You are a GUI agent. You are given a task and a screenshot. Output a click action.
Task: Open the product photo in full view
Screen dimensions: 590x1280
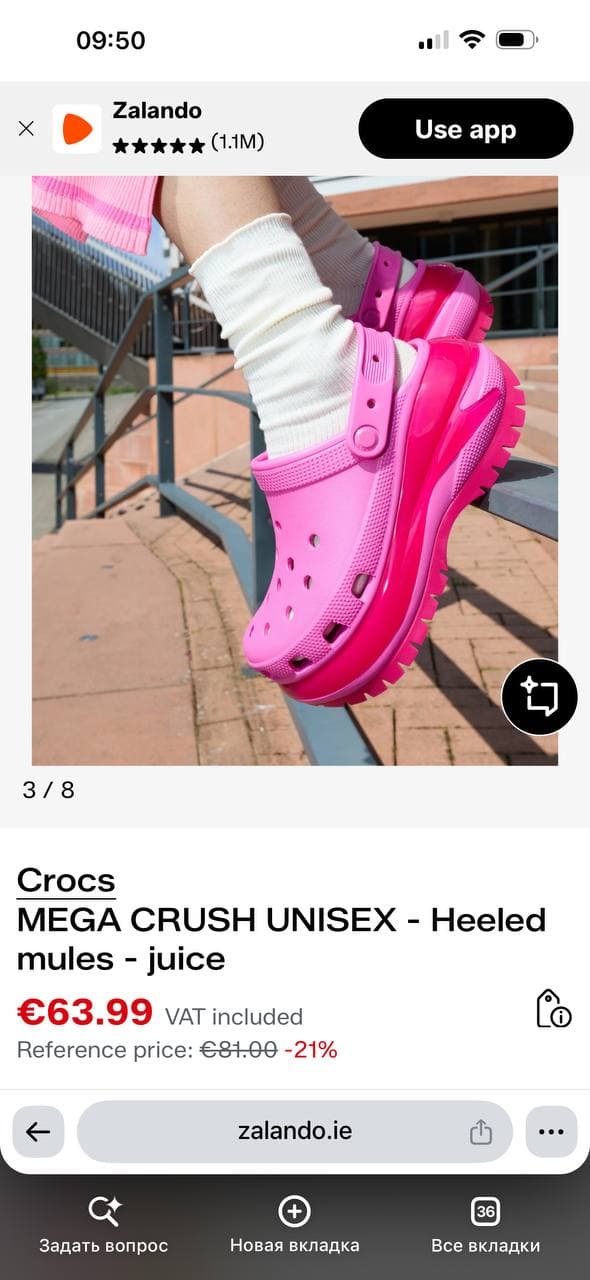[295, 471]
